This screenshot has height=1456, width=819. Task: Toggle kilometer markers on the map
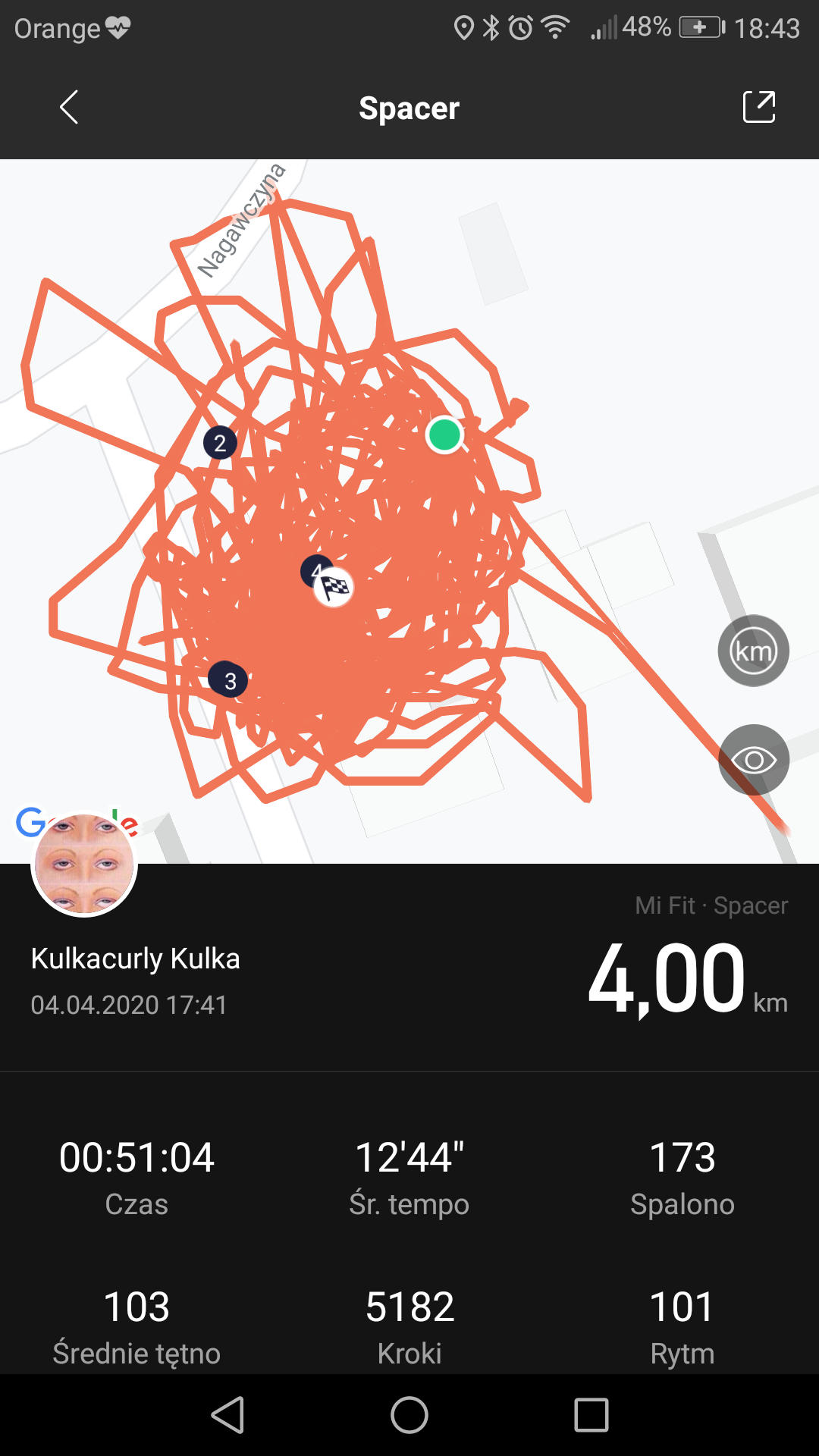(x=753, y=651)
